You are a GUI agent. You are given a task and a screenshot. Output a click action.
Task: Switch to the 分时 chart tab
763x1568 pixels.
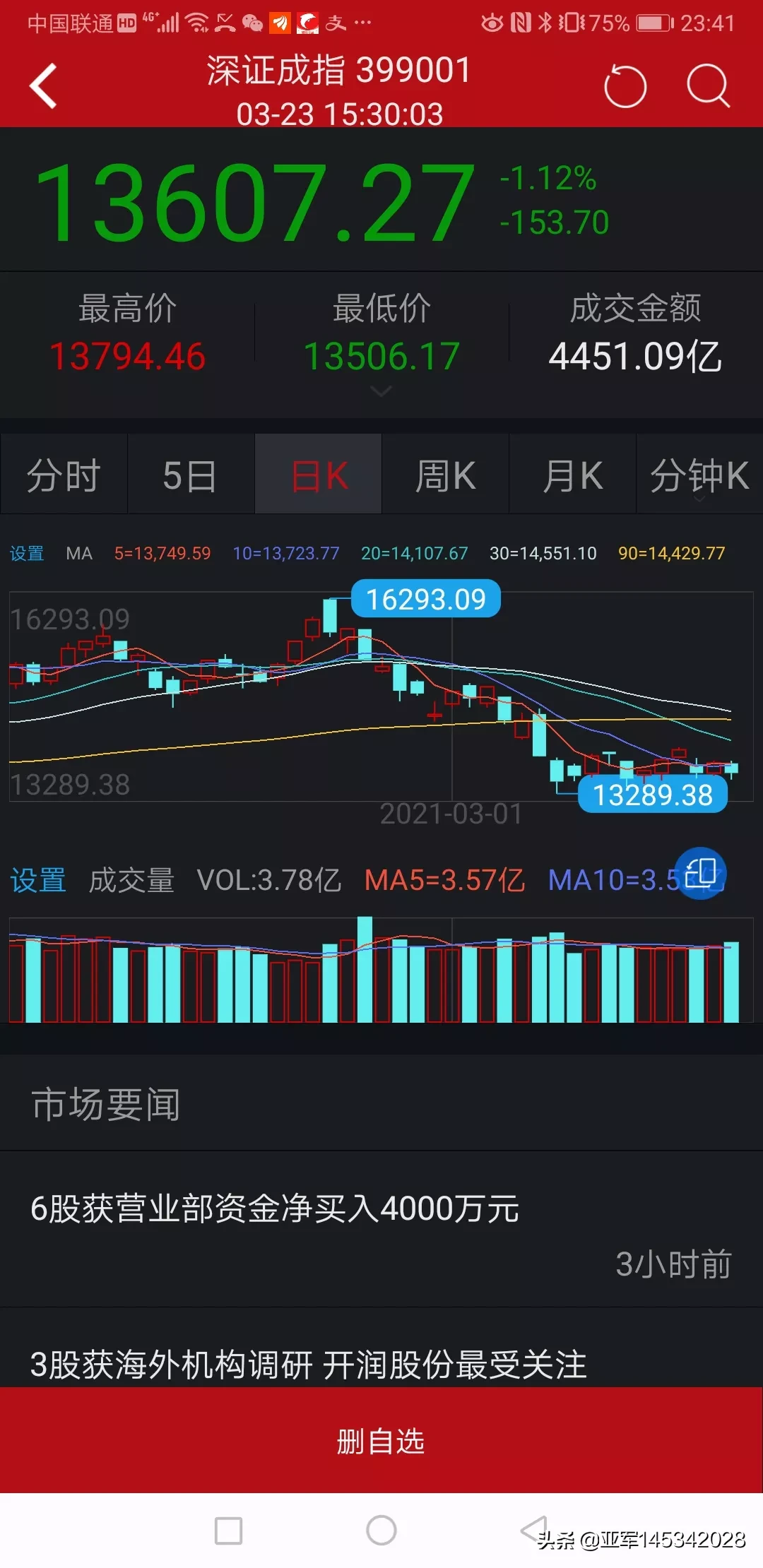(x=64, y=474)
